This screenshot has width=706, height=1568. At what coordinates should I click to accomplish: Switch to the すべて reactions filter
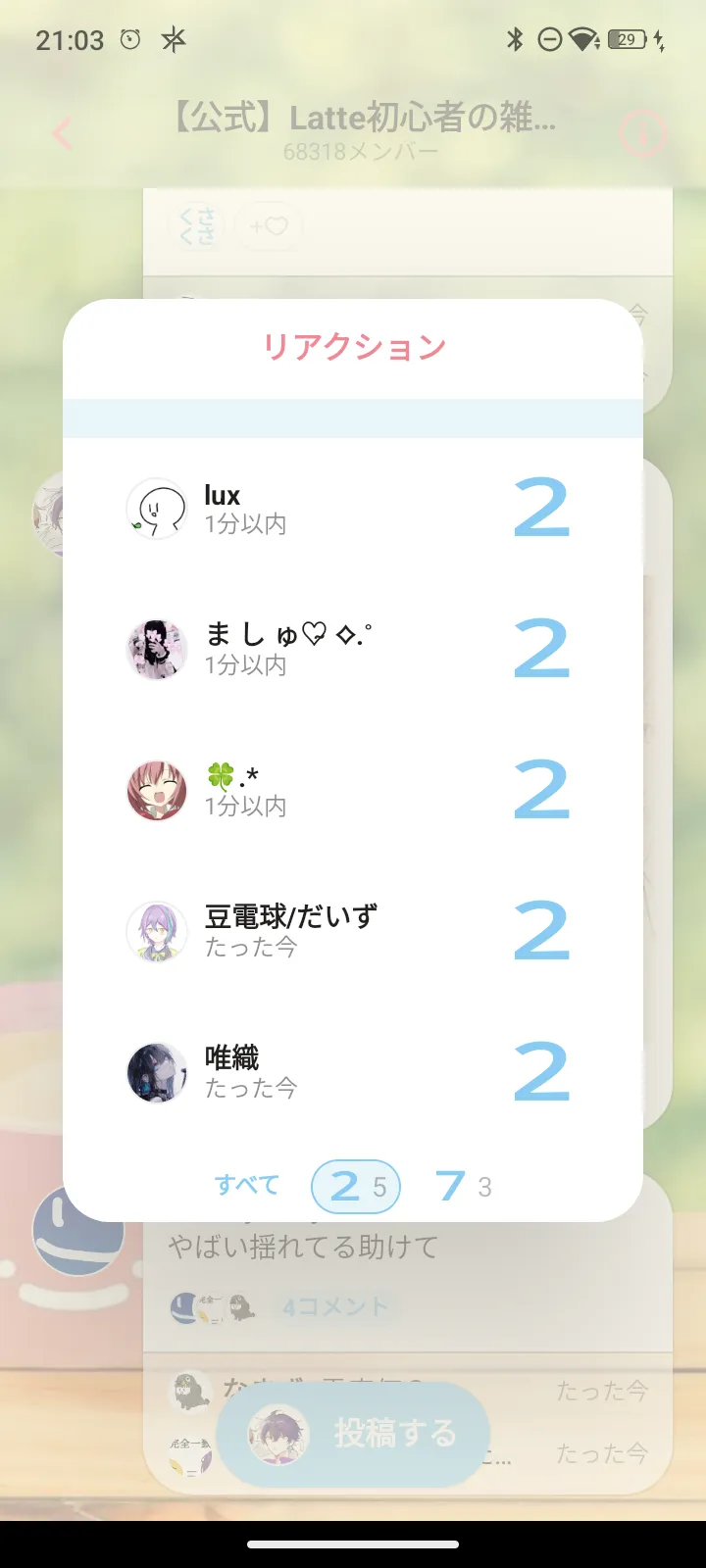pos(247,1186)
